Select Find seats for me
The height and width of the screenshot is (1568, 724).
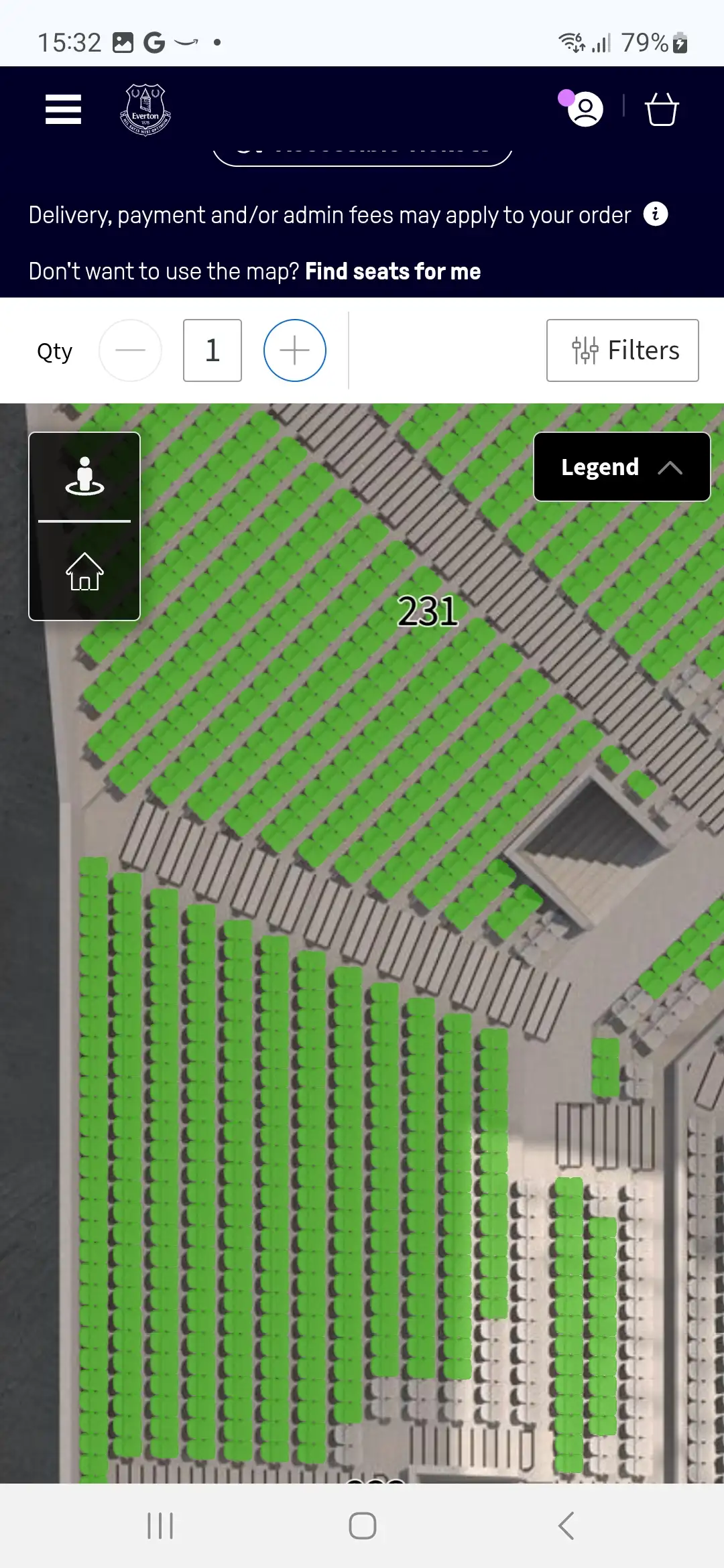click(392, 271)
